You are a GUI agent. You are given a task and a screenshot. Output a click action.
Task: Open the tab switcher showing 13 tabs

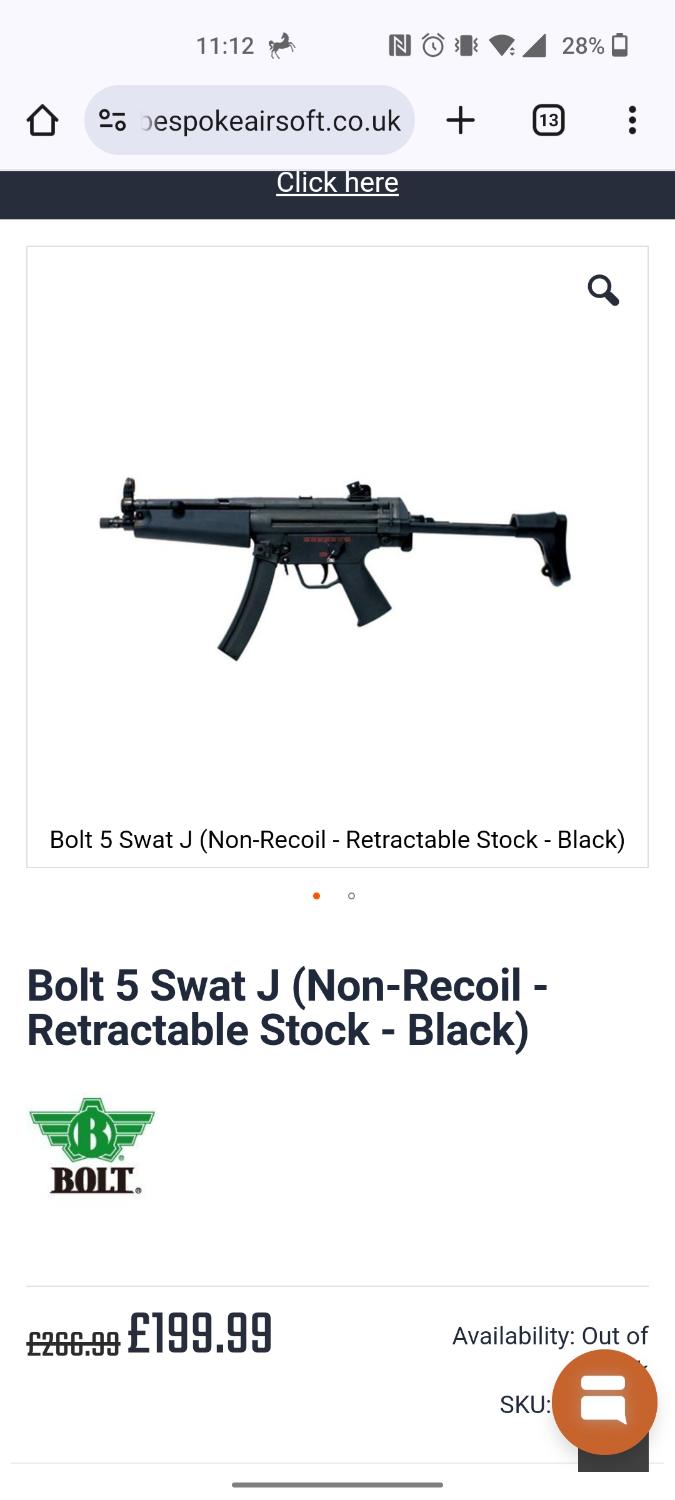[x=548, y=121]
